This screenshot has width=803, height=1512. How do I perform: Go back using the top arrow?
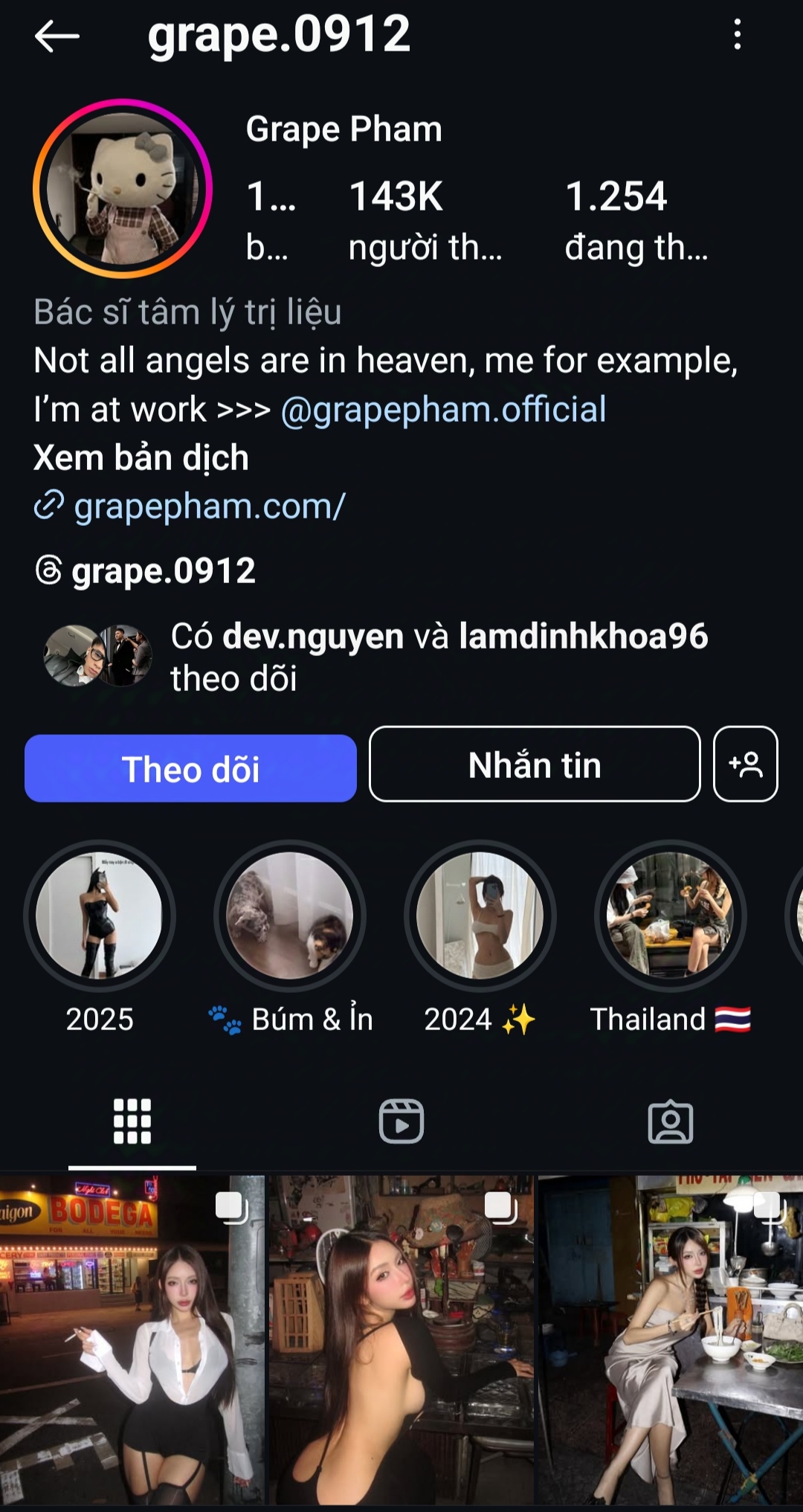(x=57, y=36)
